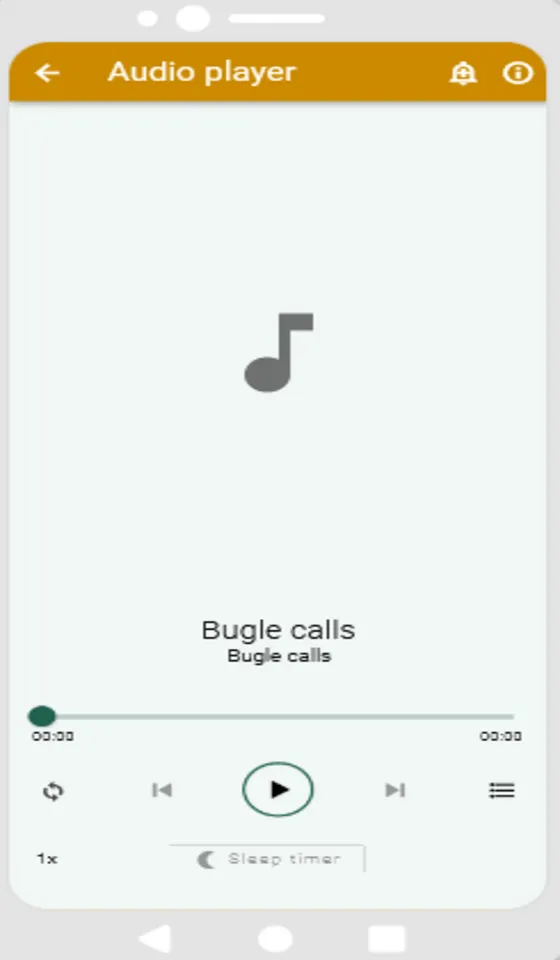The height and width of the screenshot is (960, 560).
Task: Open the system recent apps
Action: (x=387, y=939)
